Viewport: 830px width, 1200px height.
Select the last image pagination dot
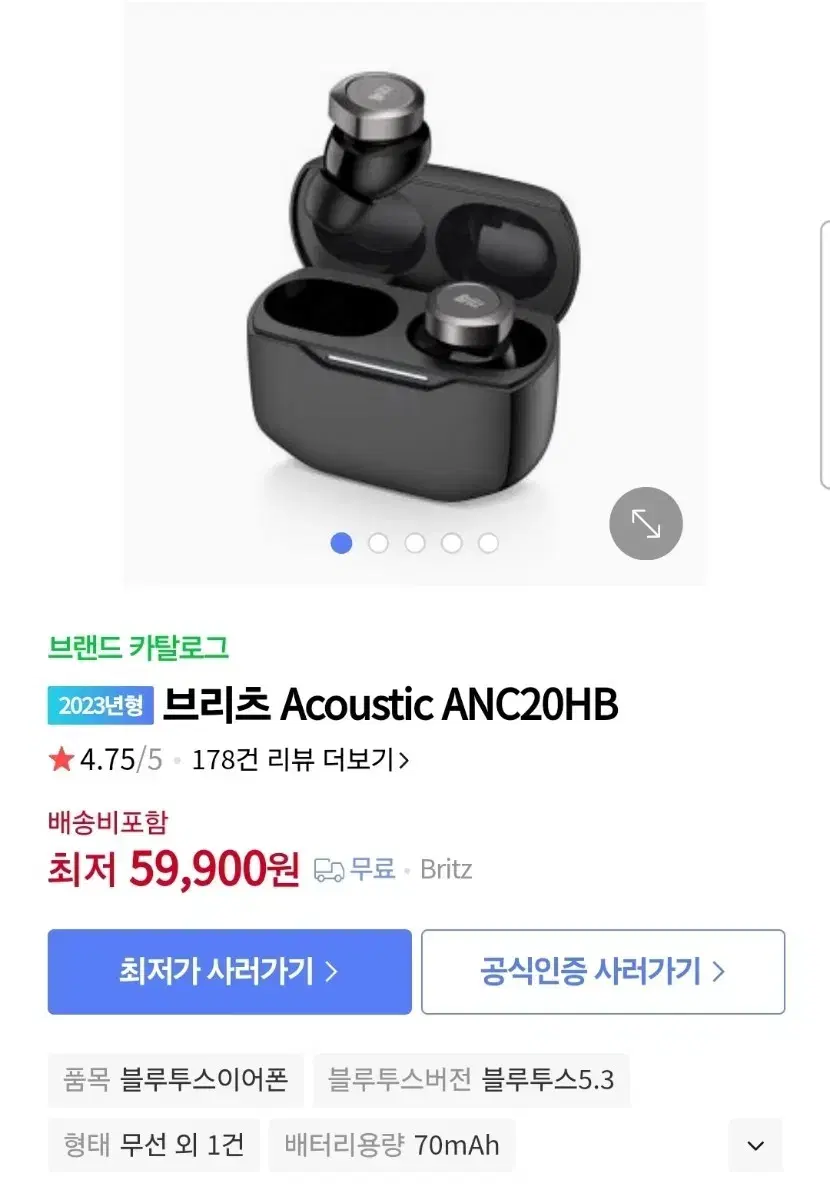click(489, 543)
